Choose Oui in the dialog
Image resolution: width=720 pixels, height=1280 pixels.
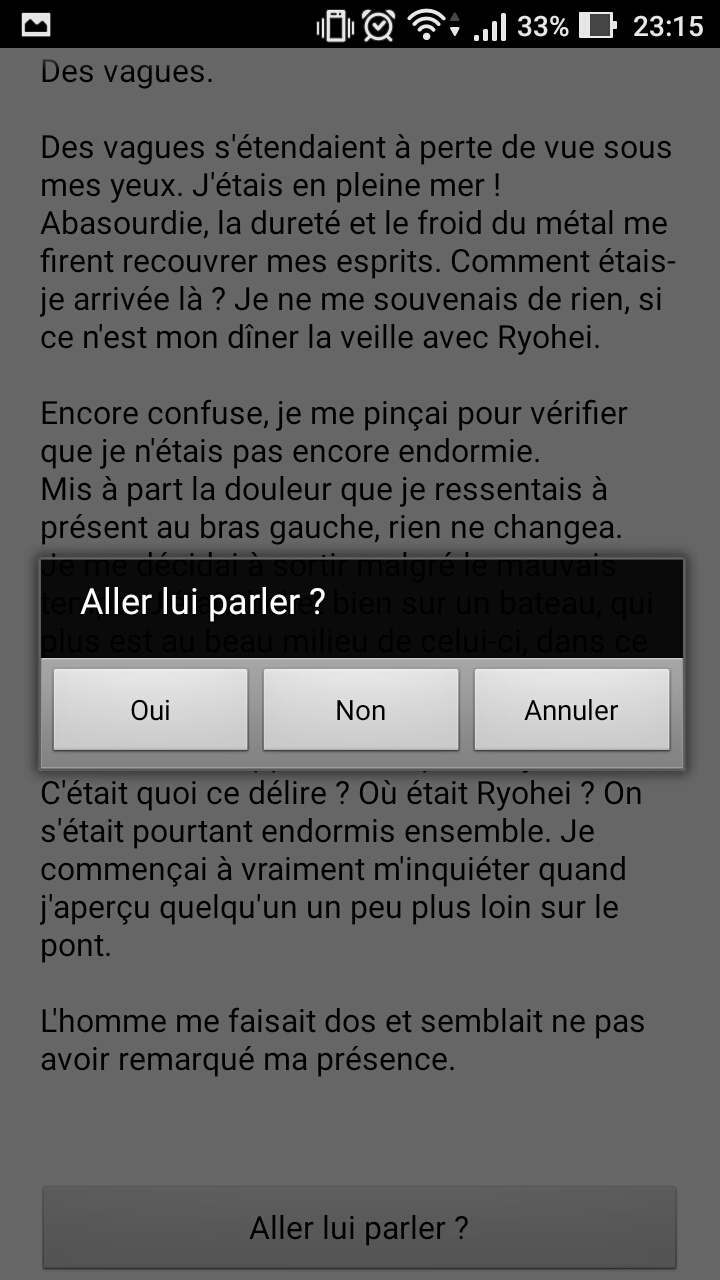tap(150, 710)
